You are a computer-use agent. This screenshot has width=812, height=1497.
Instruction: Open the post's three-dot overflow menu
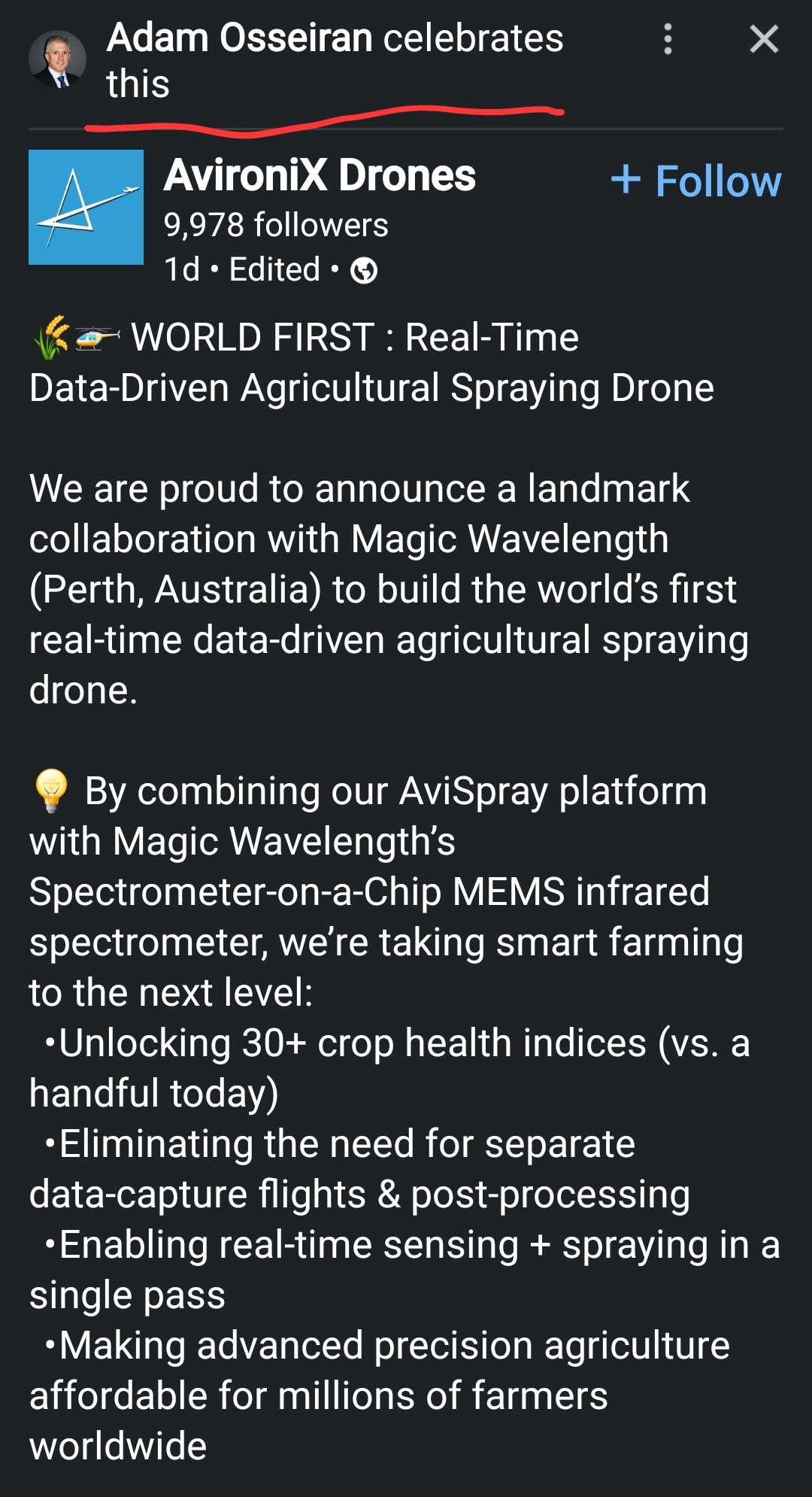point(668,39)
